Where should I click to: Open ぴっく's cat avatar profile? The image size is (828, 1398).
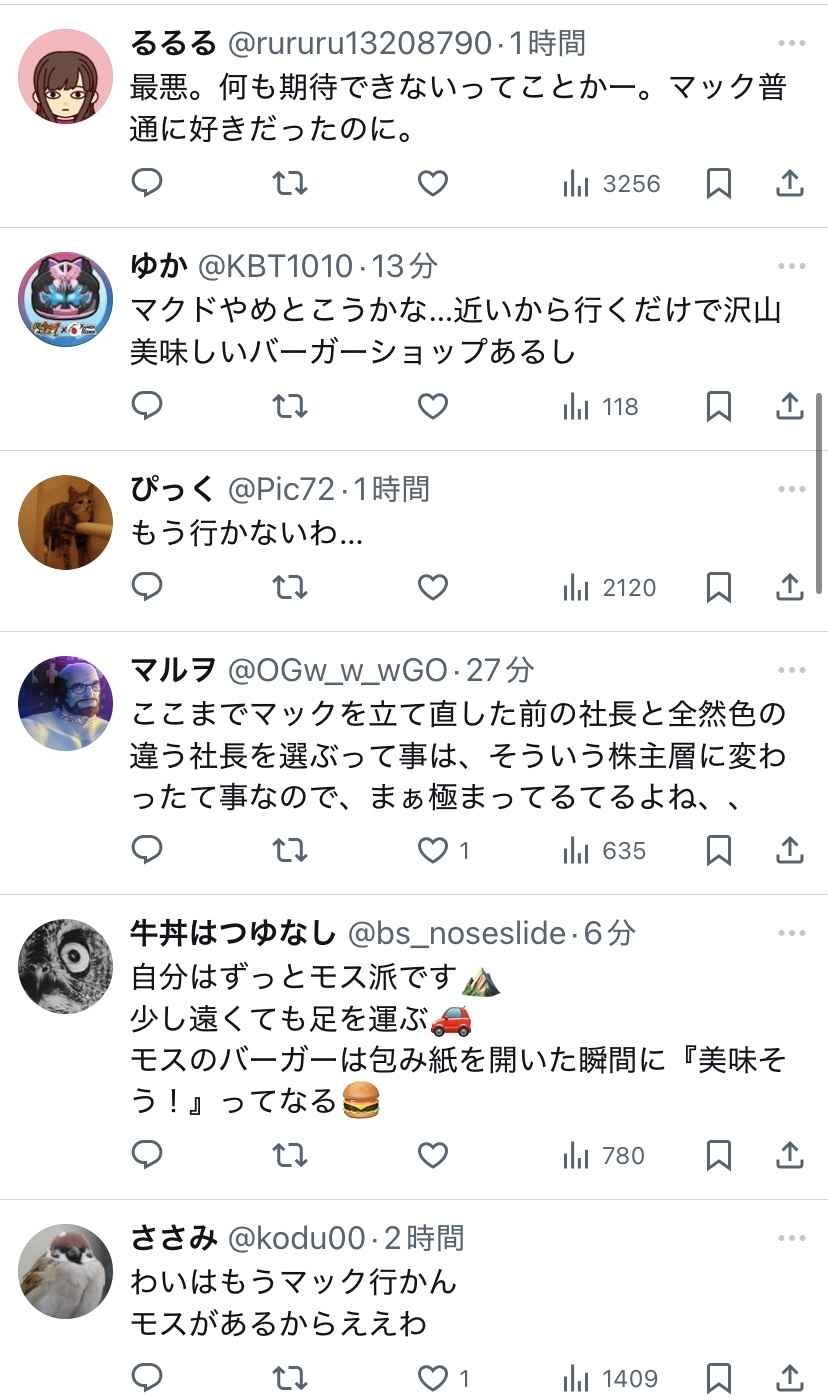pyautogui.click(x=65, y=522)
